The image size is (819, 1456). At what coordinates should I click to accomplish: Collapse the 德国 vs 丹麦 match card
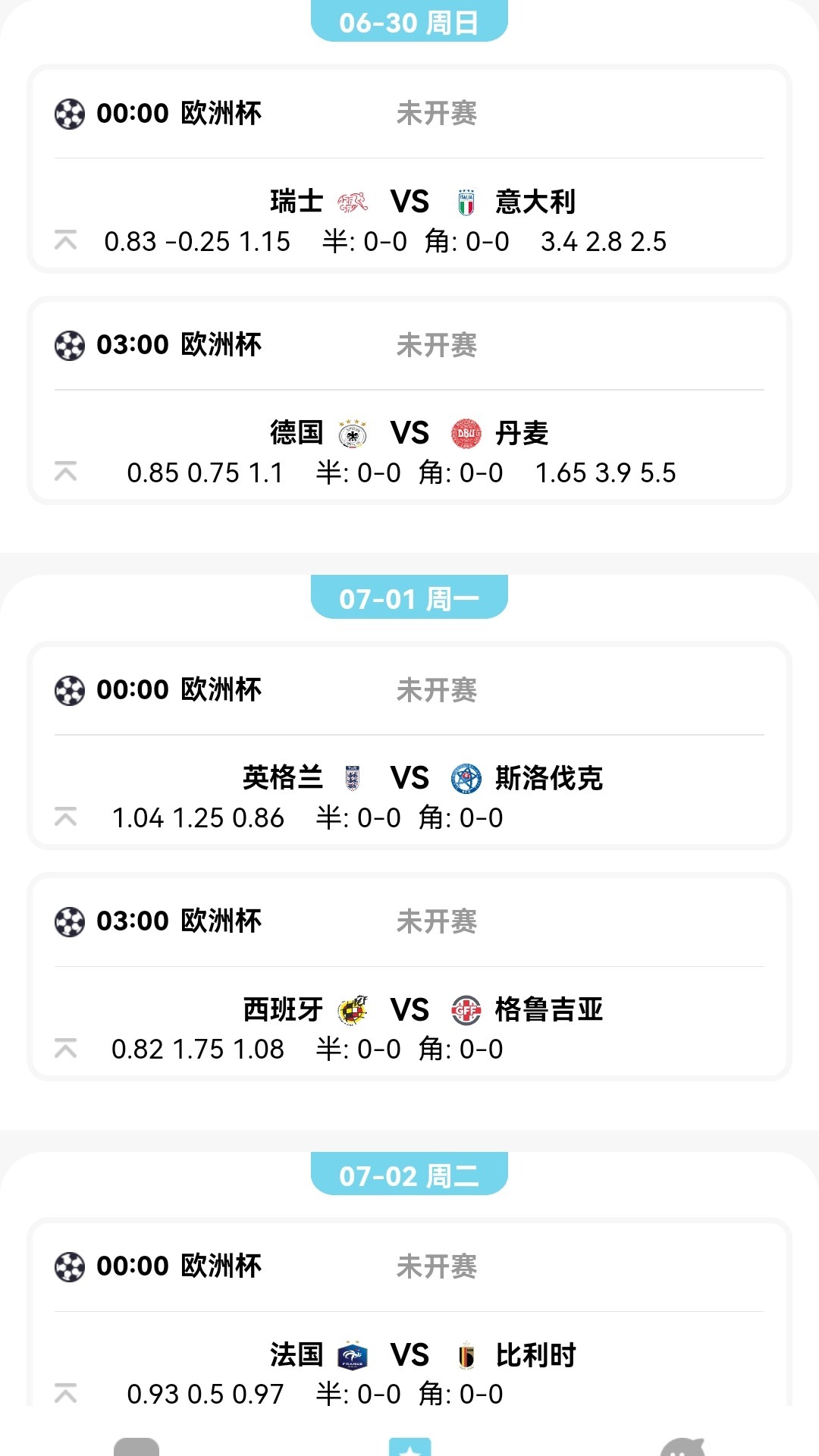pyautogui.click(x=67, y=472)
